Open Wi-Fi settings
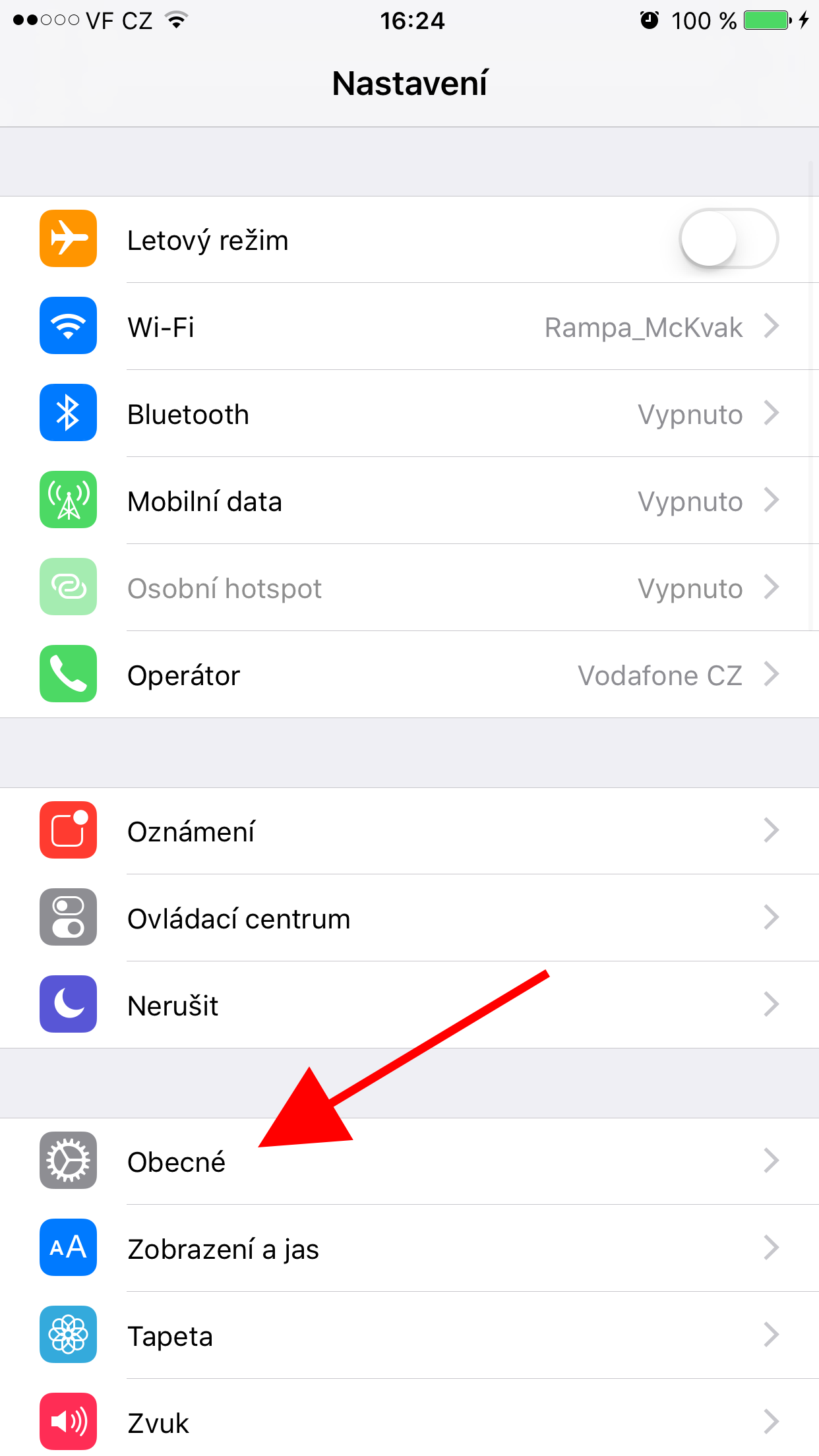Image resolution: width=819 pixels, height=1456 pixels. coord(409,327)
